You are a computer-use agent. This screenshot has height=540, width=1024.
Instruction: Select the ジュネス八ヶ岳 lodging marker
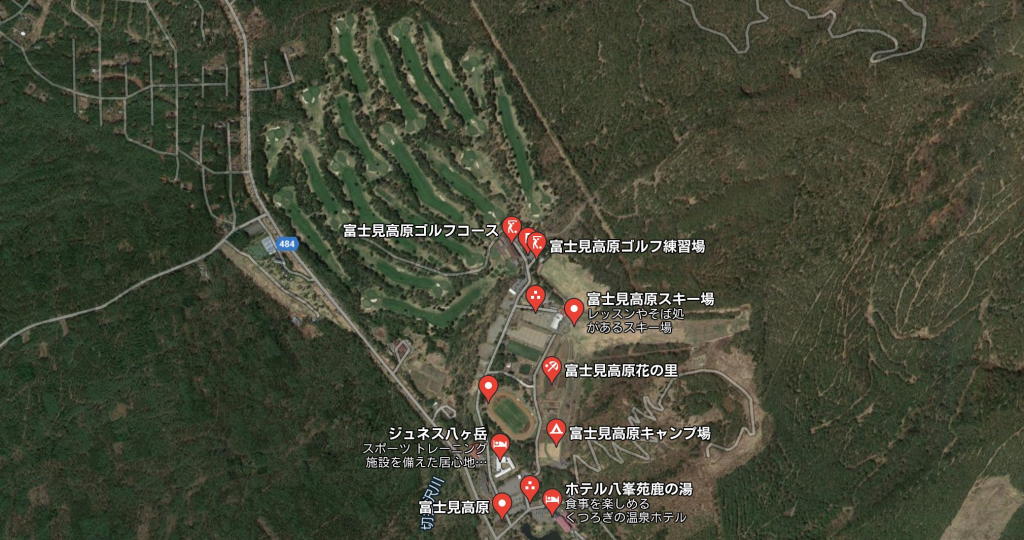coord(500,444)
